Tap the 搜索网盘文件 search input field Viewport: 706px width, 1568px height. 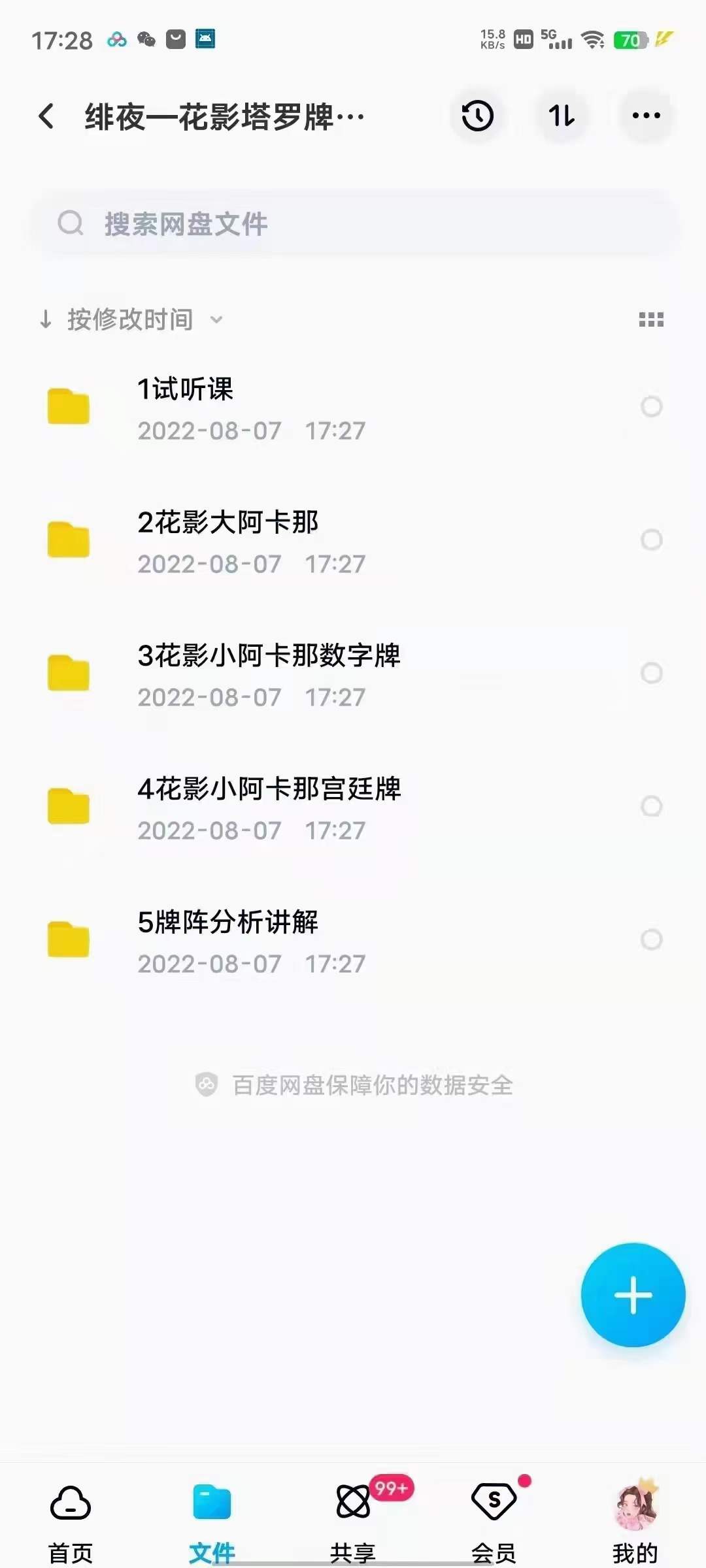(353, 223)
